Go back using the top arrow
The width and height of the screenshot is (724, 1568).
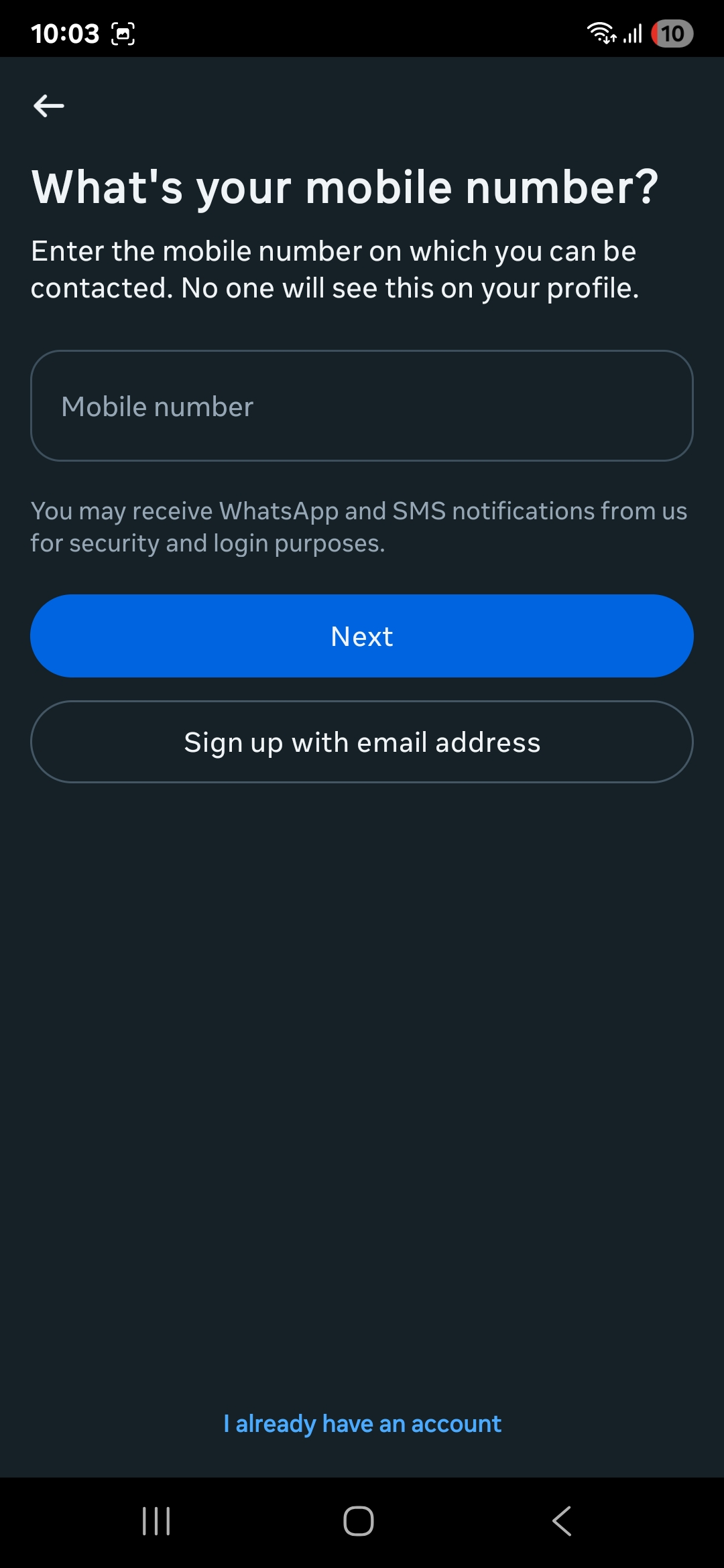point(49,106)
